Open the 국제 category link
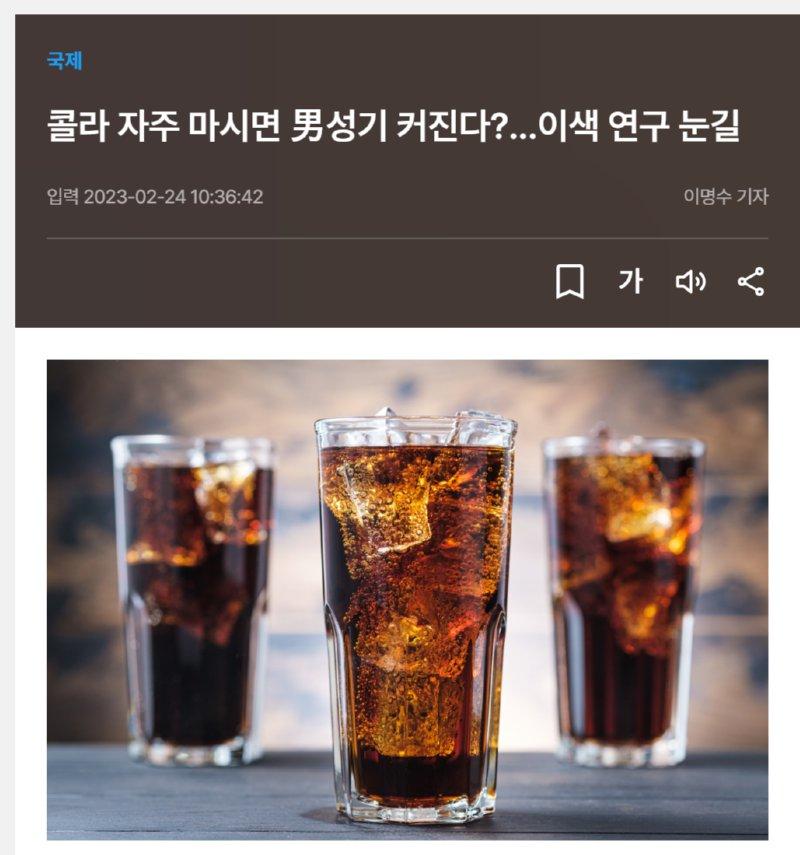 tap(64, 61)
